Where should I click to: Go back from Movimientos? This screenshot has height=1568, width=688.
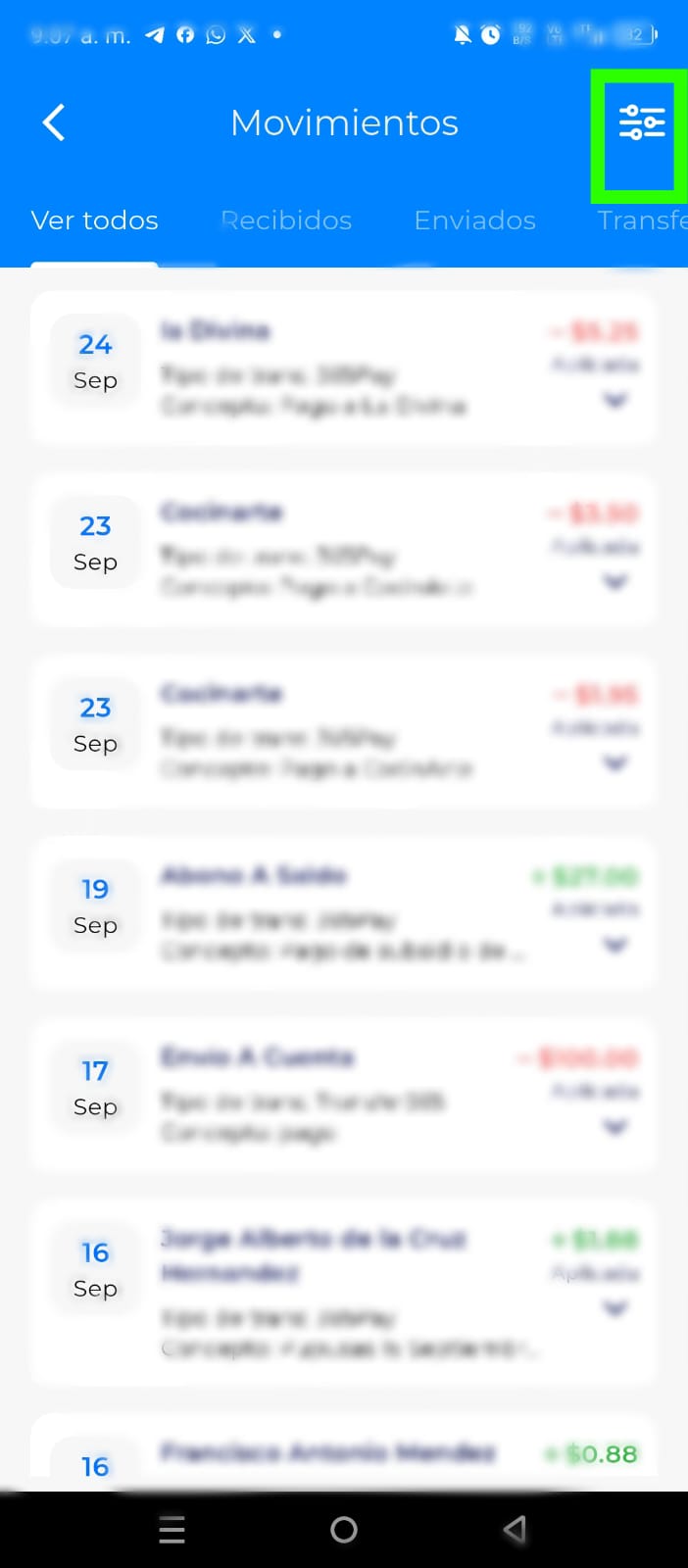[54, 123]
